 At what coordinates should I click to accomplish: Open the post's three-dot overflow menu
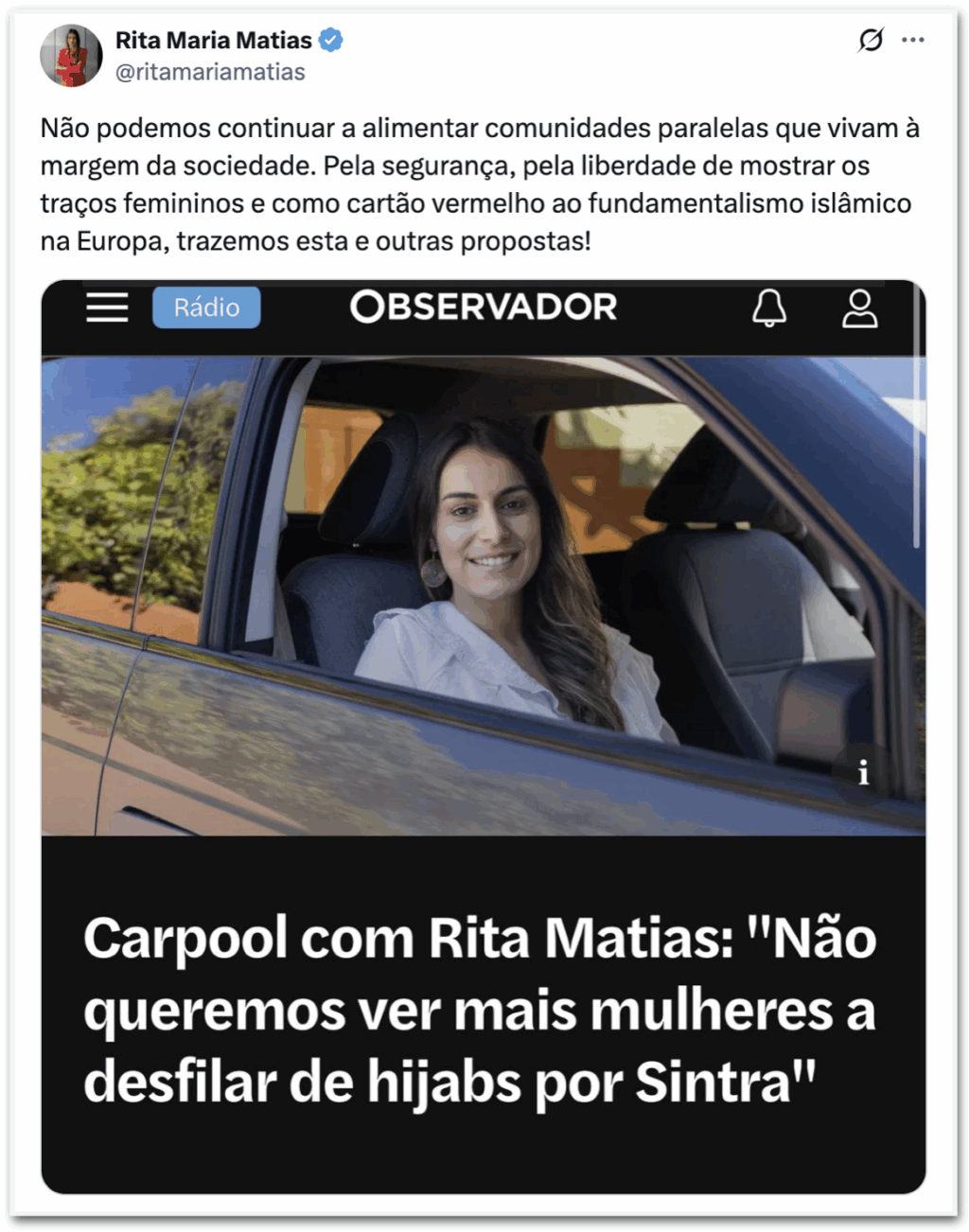pos(913,40)
